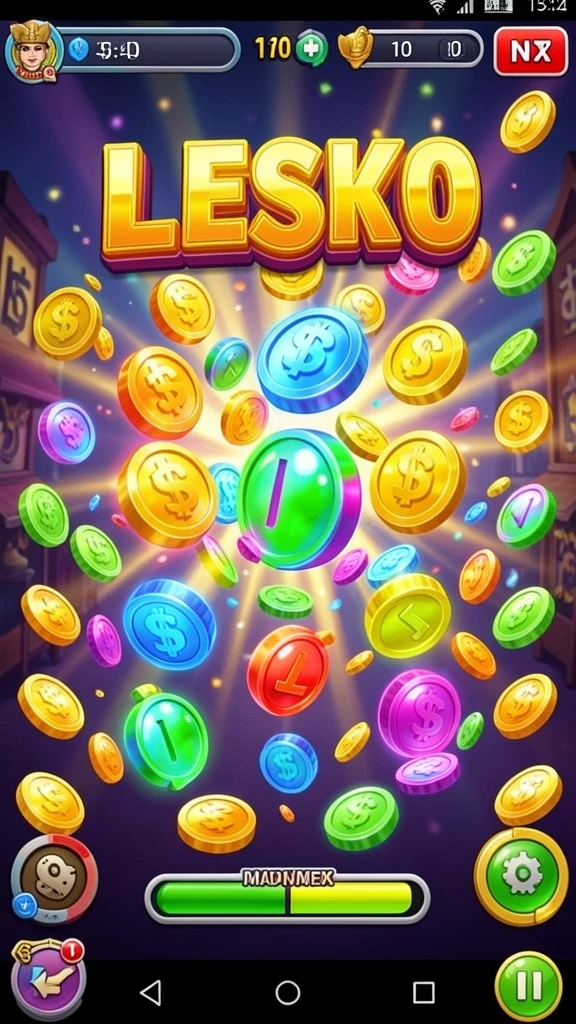
Task: Open the recent apps view
Action: pos(424,993)
